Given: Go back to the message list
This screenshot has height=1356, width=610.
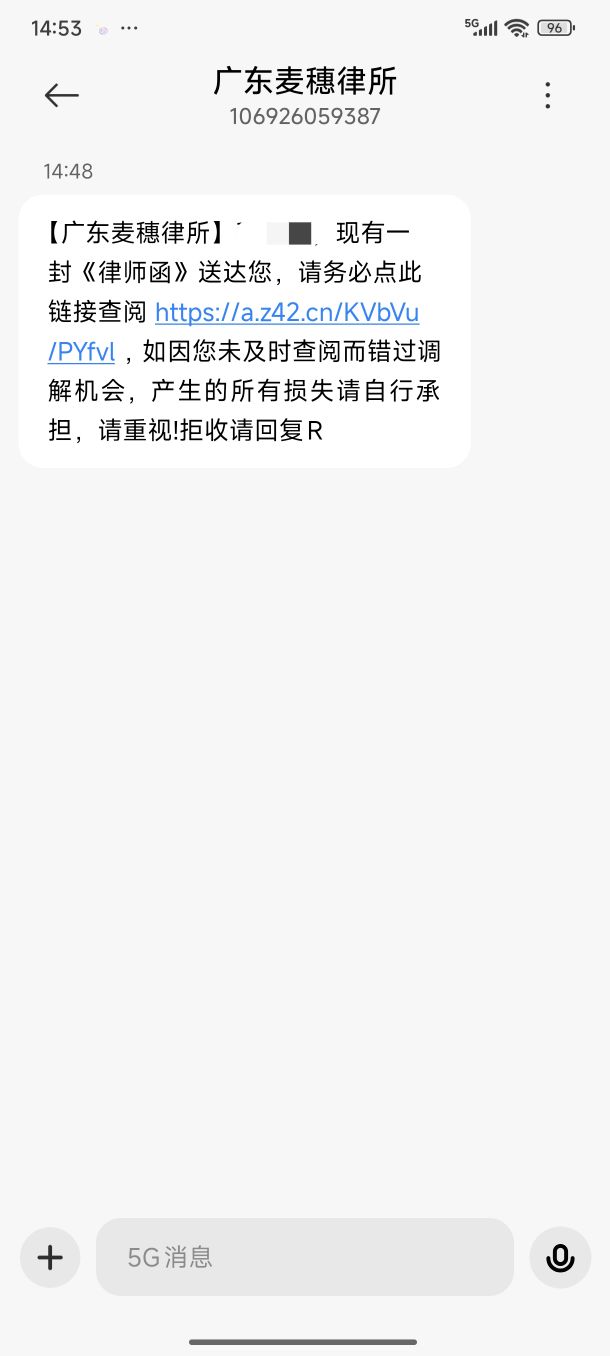Looking at the screenshot, I should tap(61, 95).
